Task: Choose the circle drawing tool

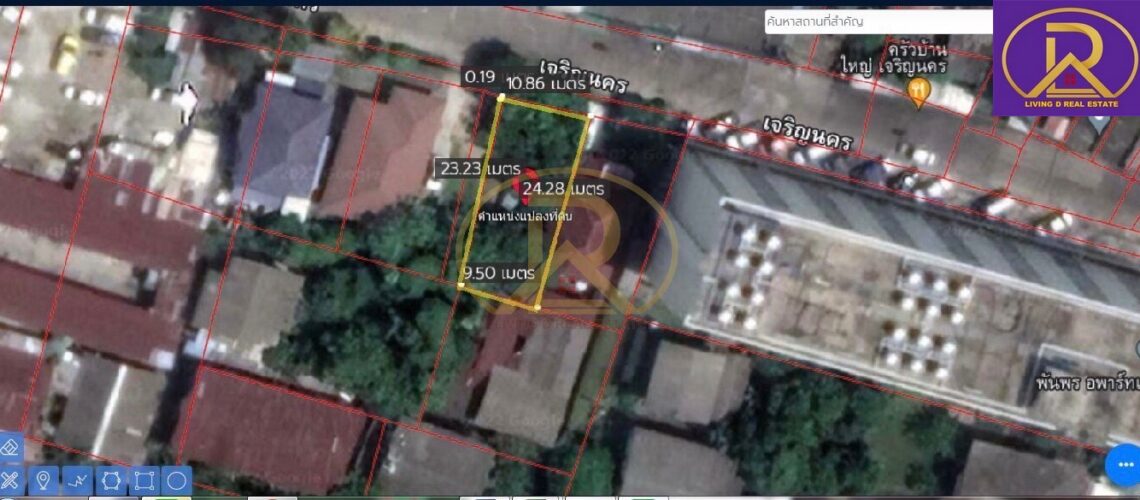Action: pos(177,480)
